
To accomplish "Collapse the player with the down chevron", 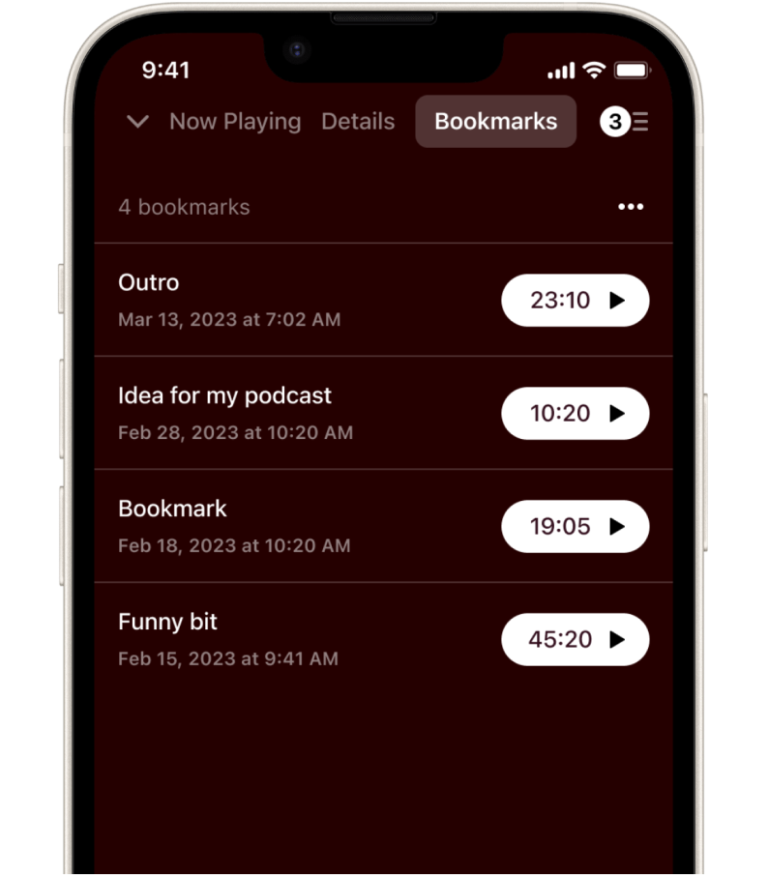I will click(x=138, y=122).
